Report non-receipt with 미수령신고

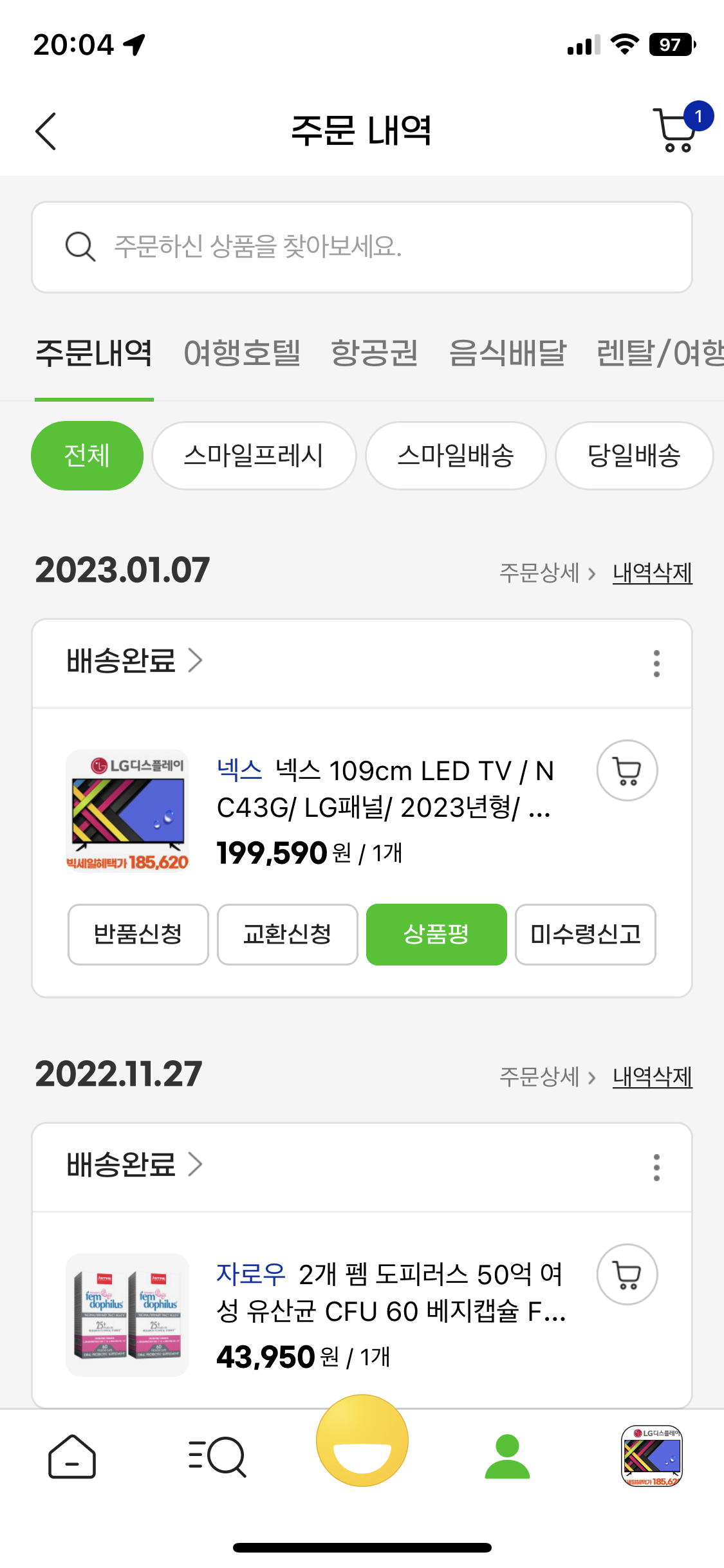pos(585,934)
